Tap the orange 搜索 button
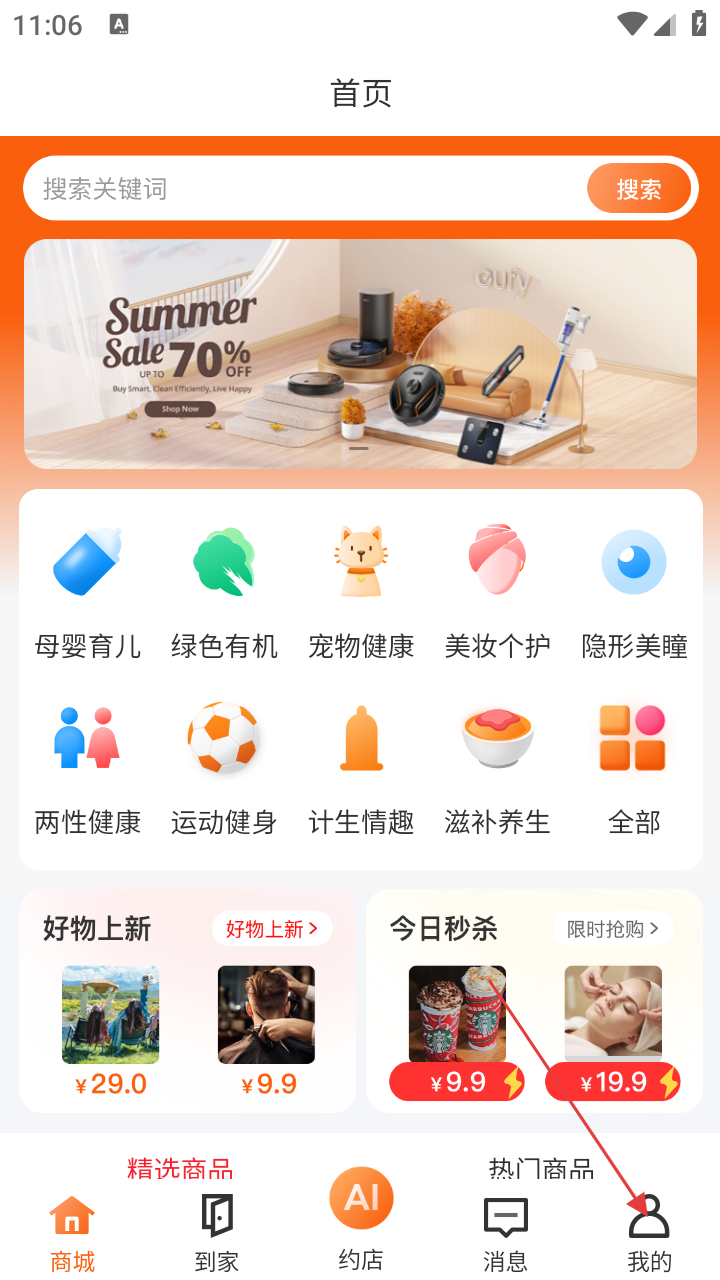The width and height of the screenshot is (720, 1280). 638,189
